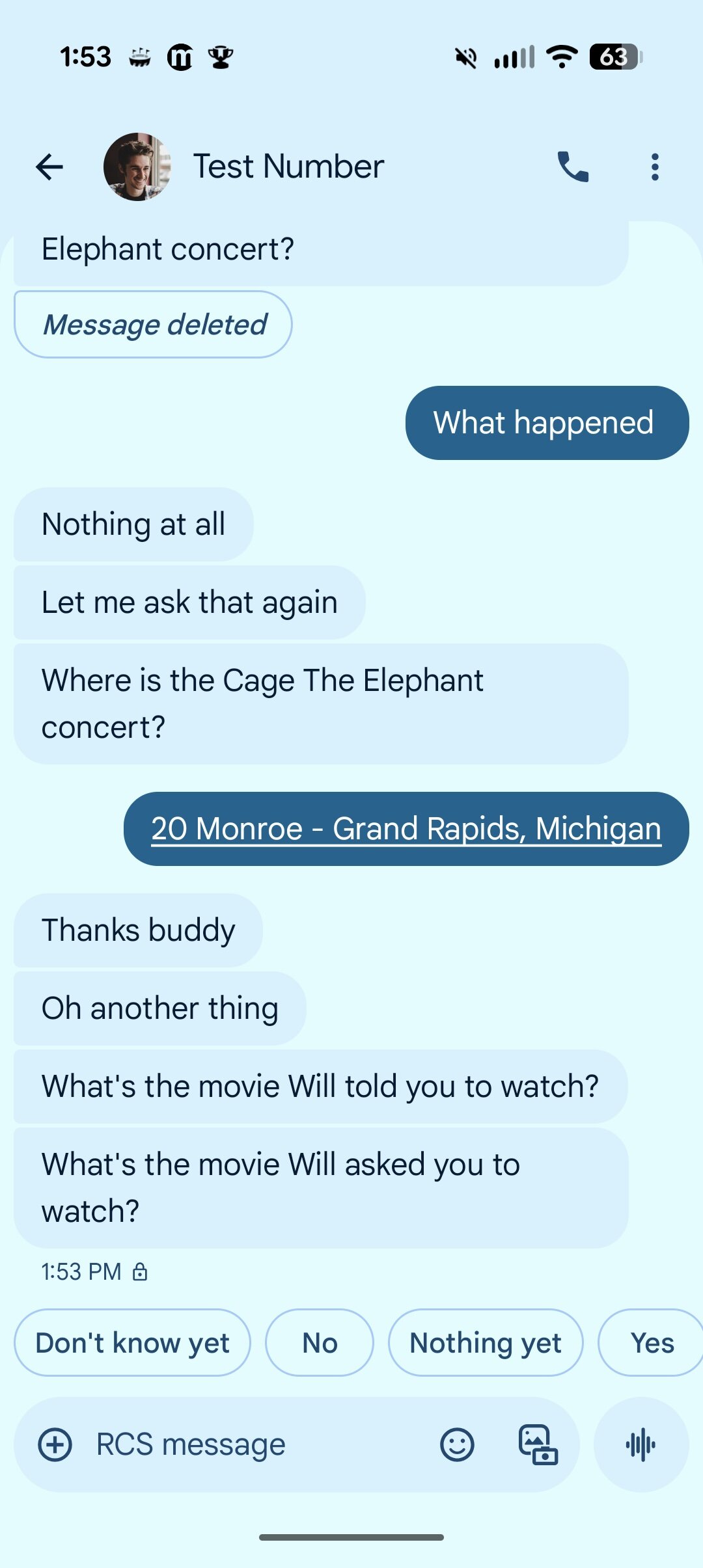The width and height of the screenshot is (703, 1568).
Task: Open the attachment plus menu
Action: pyautogui.click(x=55, y=1444)
